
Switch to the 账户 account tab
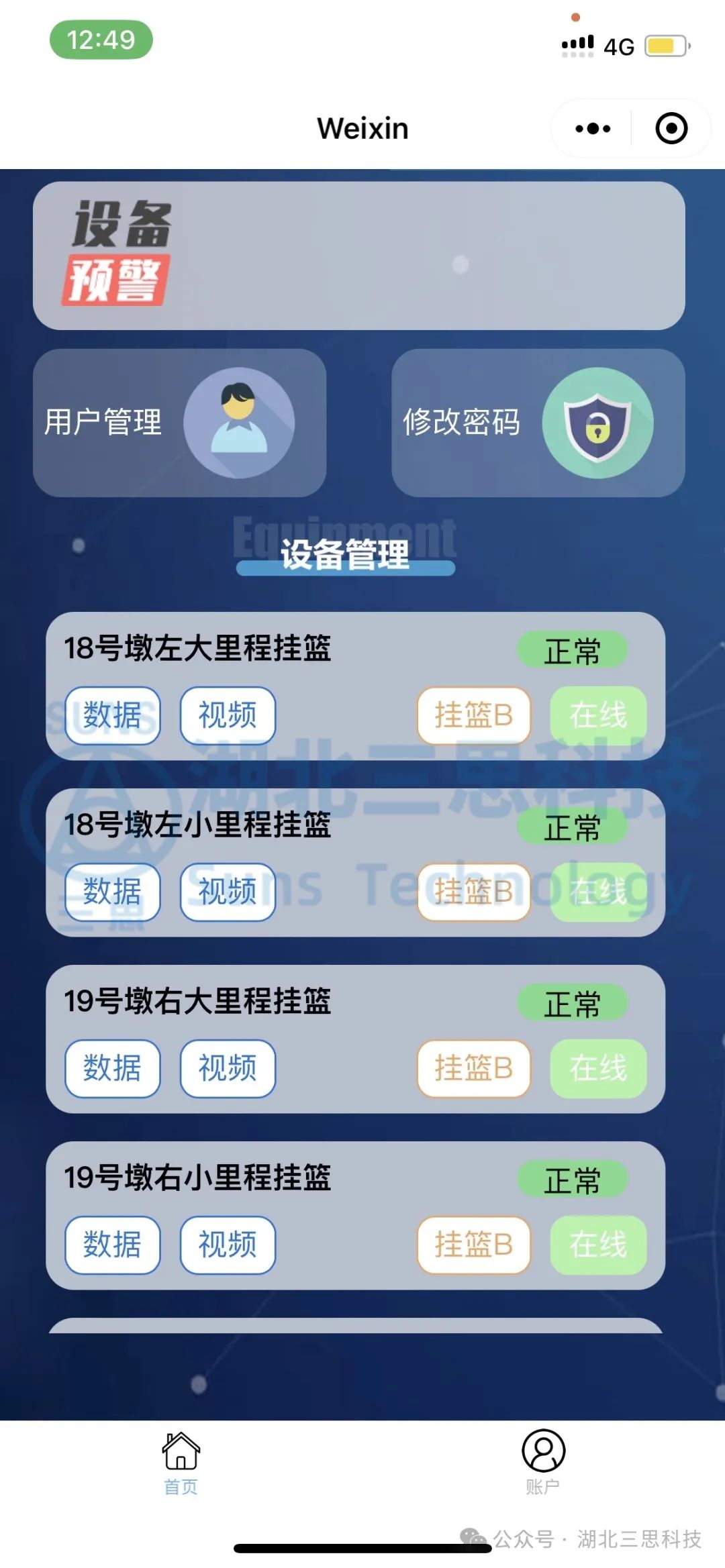543,1463
